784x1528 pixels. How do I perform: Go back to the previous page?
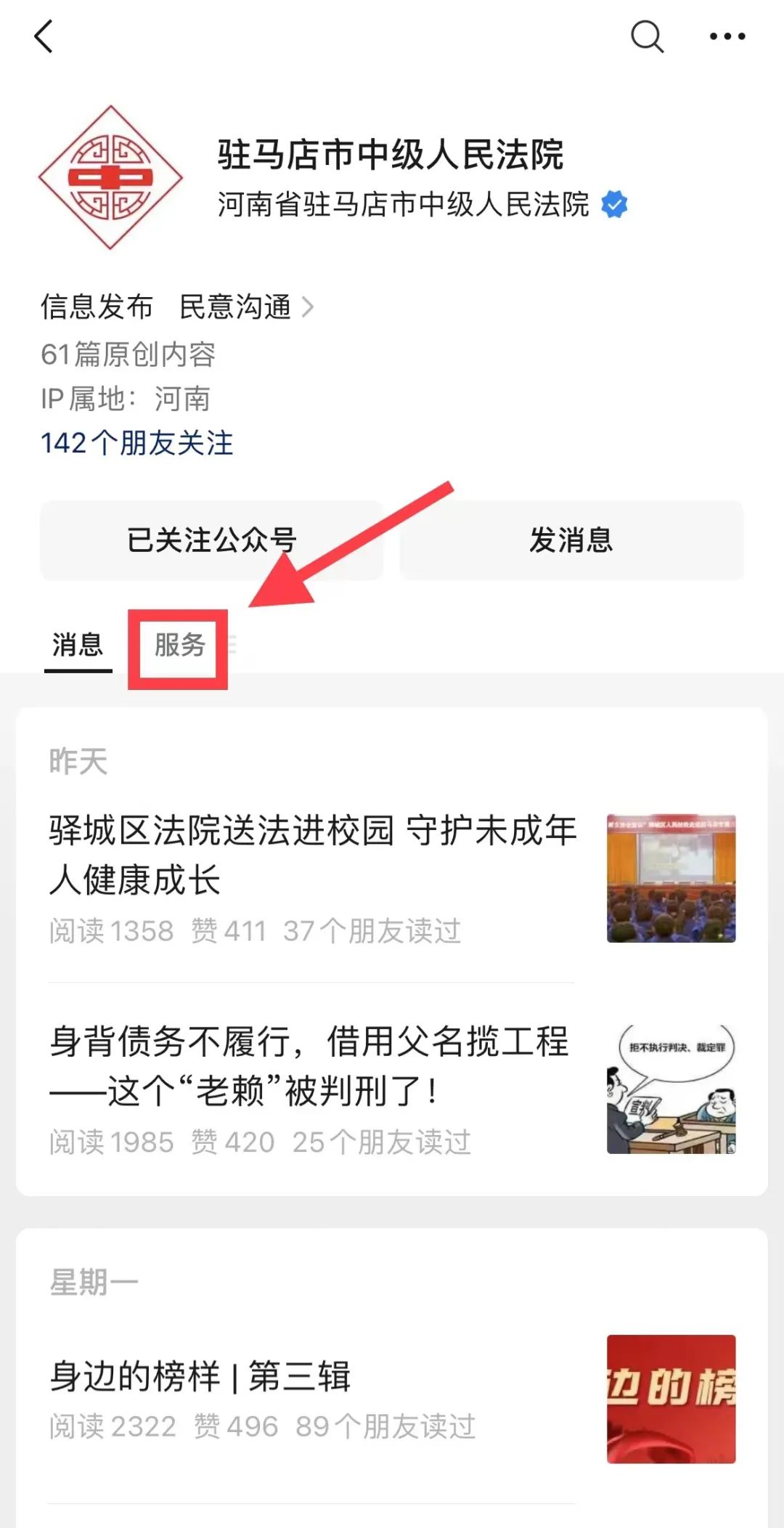44,36
